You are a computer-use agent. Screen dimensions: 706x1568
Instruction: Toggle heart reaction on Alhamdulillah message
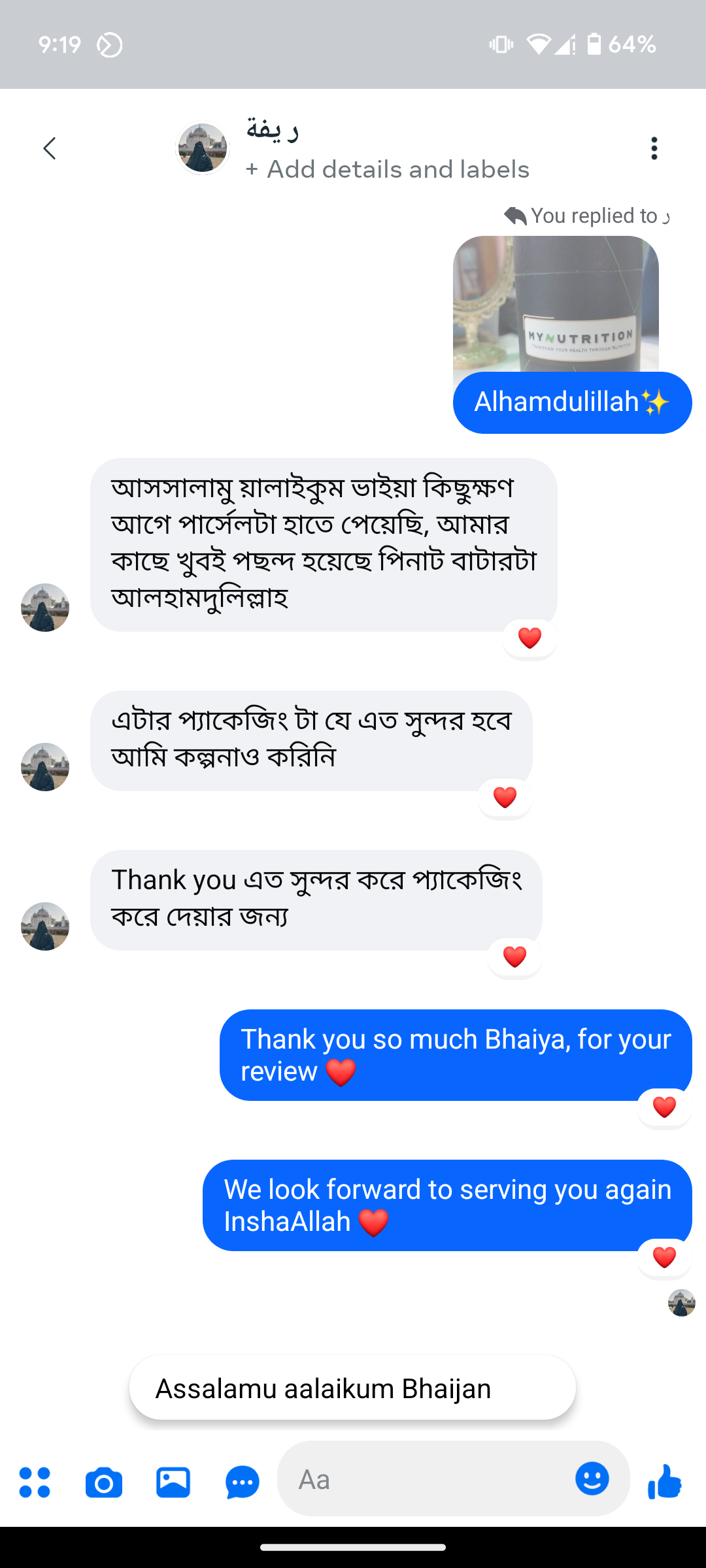pos(530,637)
